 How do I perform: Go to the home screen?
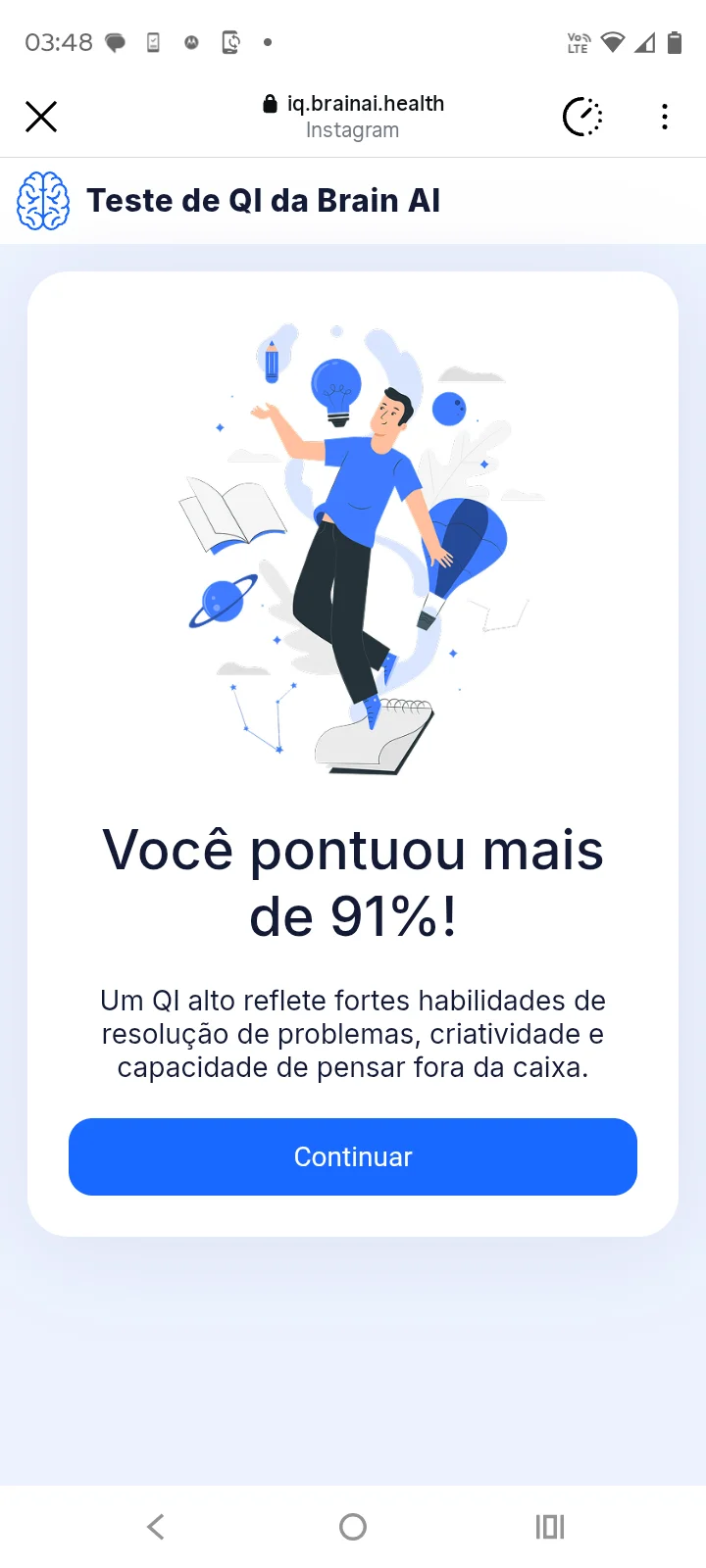353,1526
